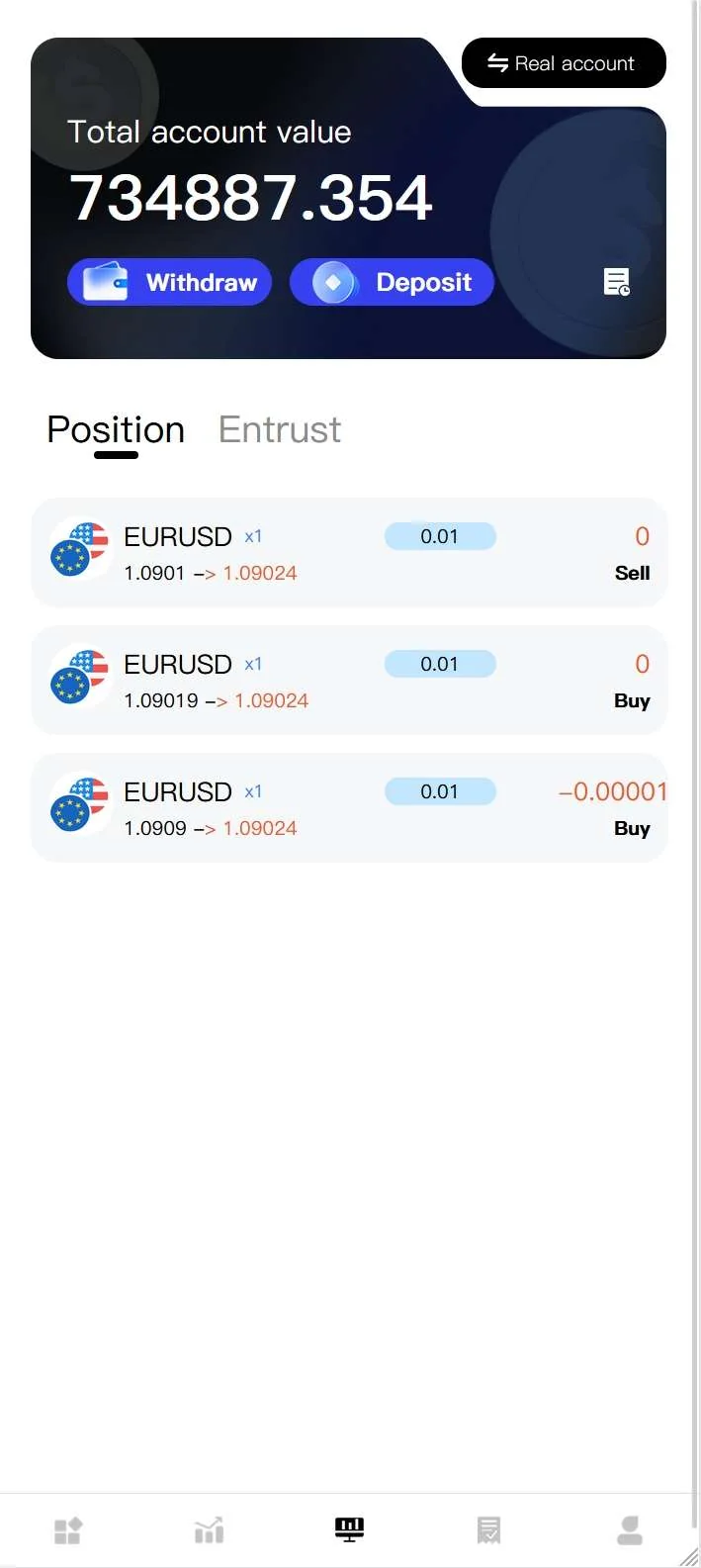This screenshot has height=1568, width=701.
Task: Open the EURUSD Buy position at 1.09019
Action: click(x=349, y=681)
